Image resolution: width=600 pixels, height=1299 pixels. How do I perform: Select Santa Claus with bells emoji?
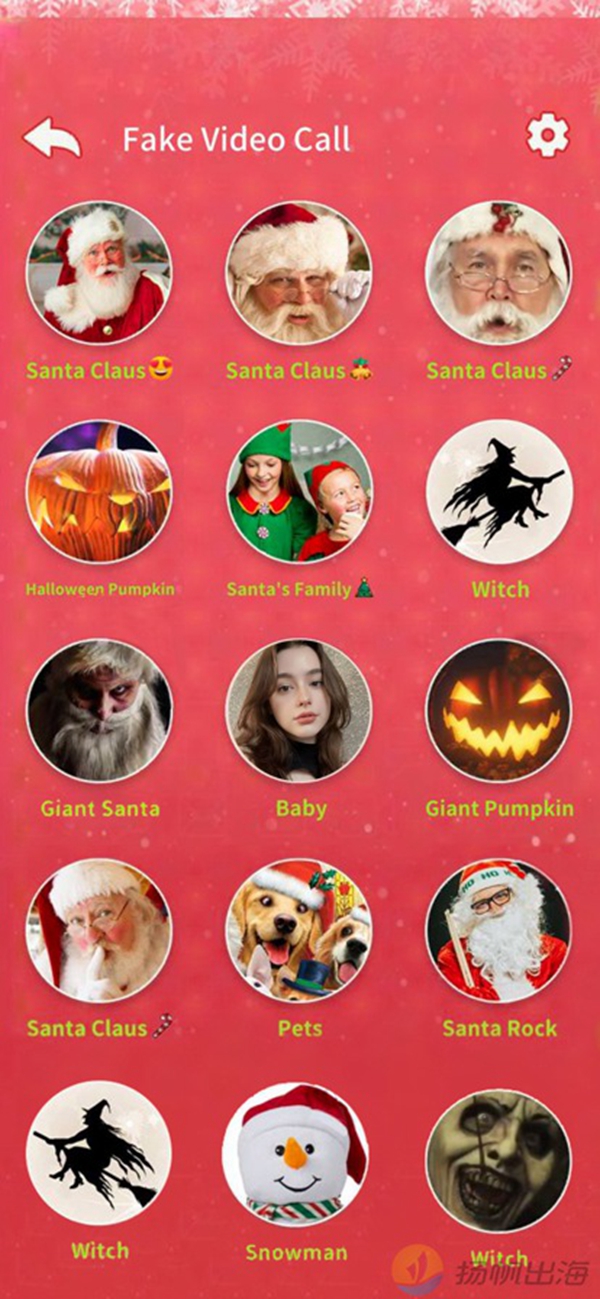click(298, 272)
